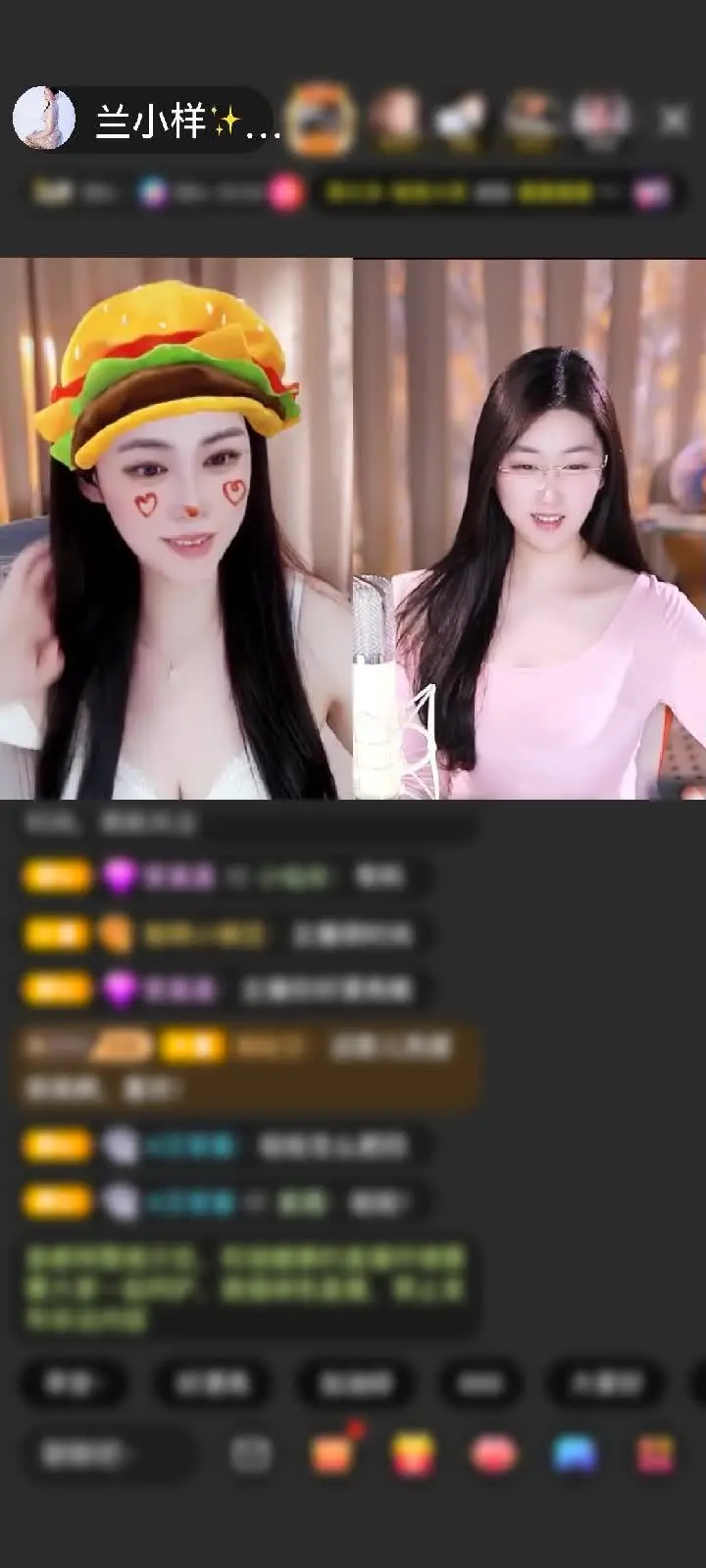This screenshot has width=706, height=1568.
Task: Open the orange icon with the red dot
Action: [x=333, y=1453]
